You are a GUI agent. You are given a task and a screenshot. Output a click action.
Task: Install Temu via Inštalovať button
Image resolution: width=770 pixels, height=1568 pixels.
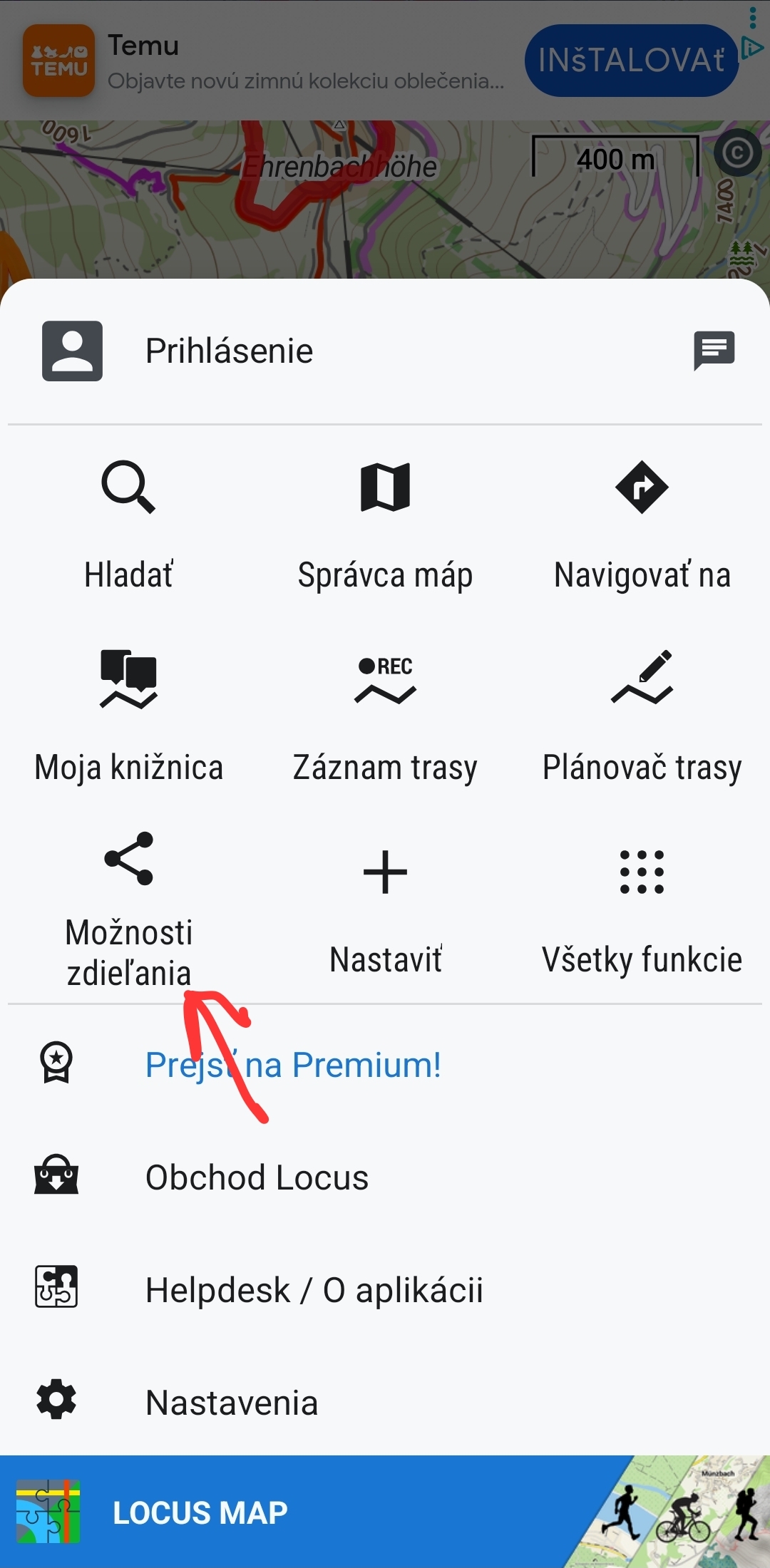click(630, 61)
